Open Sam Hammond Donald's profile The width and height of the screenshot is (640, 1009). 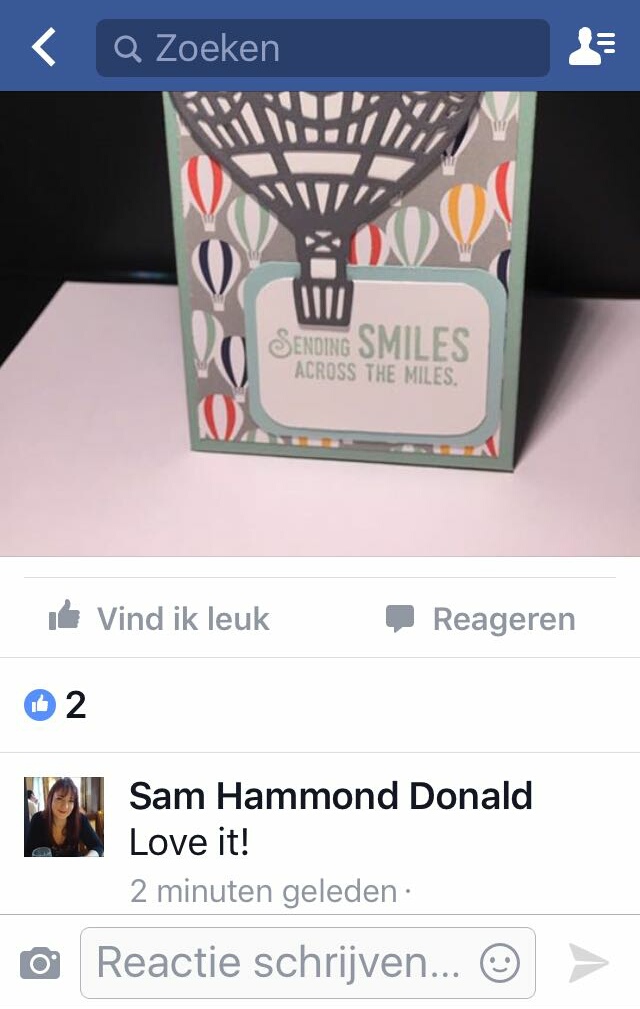coord(330,796)
